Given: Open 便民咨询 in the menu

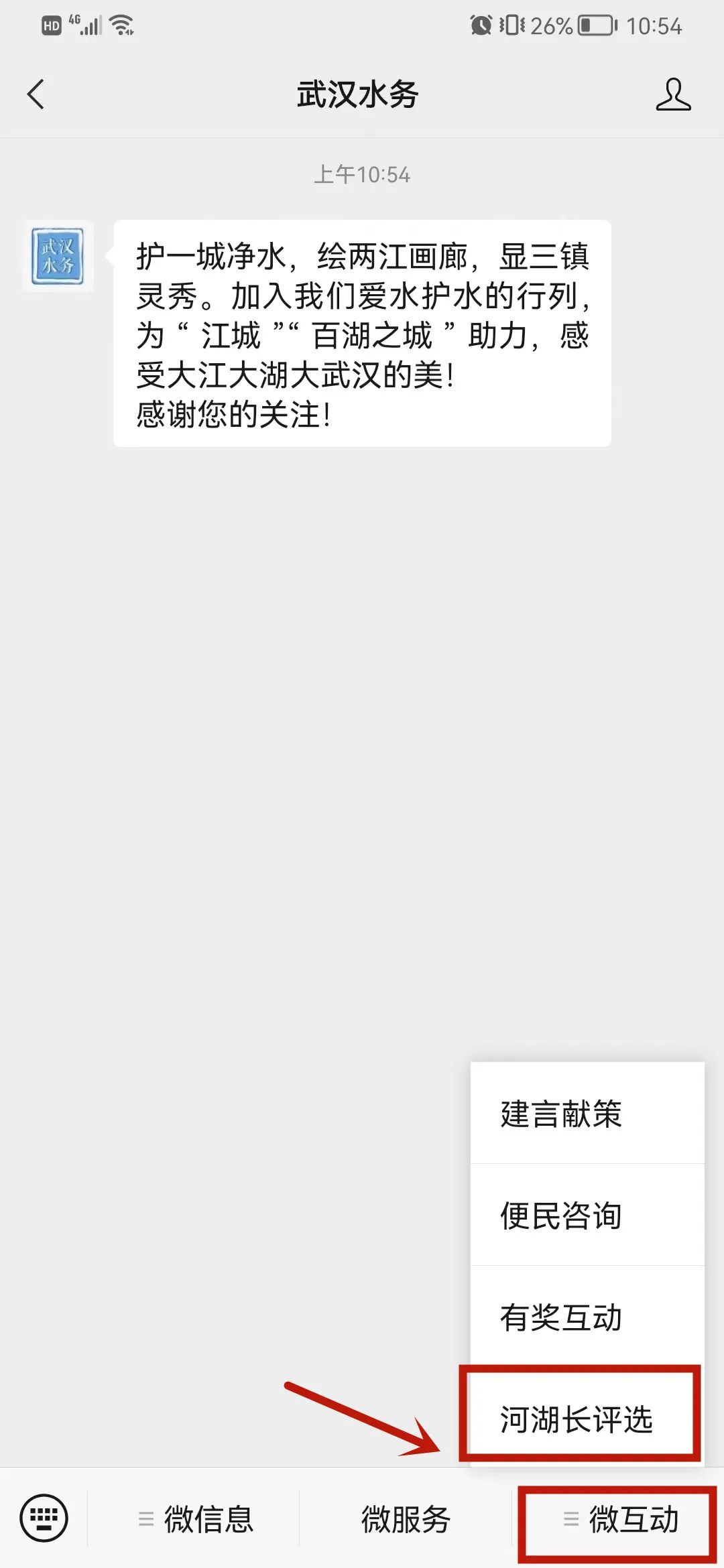Looking at the screenshot, I should (587, 1216).
